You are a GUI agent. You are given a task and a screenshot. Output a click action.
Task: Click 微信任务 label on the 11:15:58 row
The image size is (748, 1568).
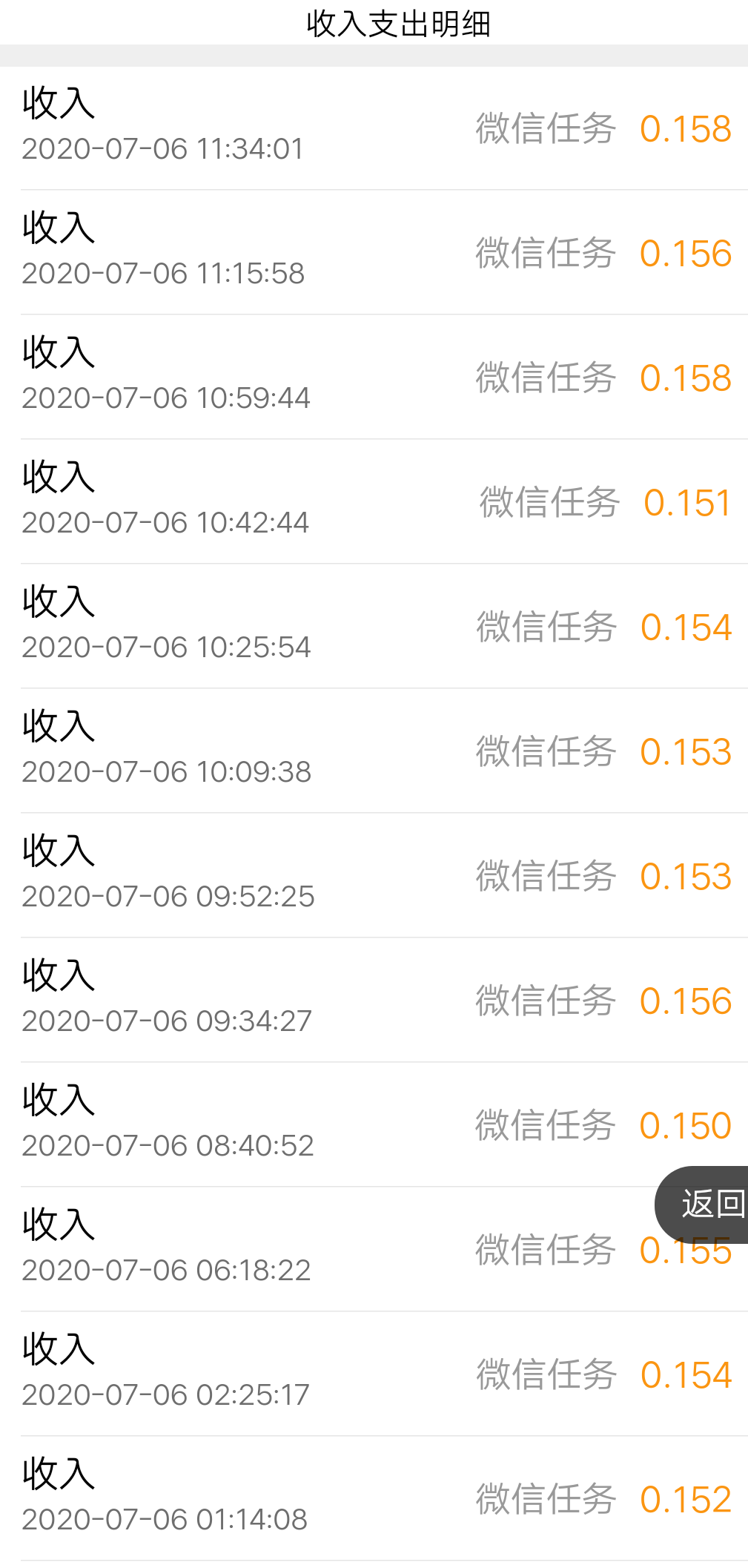coord(546,254)
